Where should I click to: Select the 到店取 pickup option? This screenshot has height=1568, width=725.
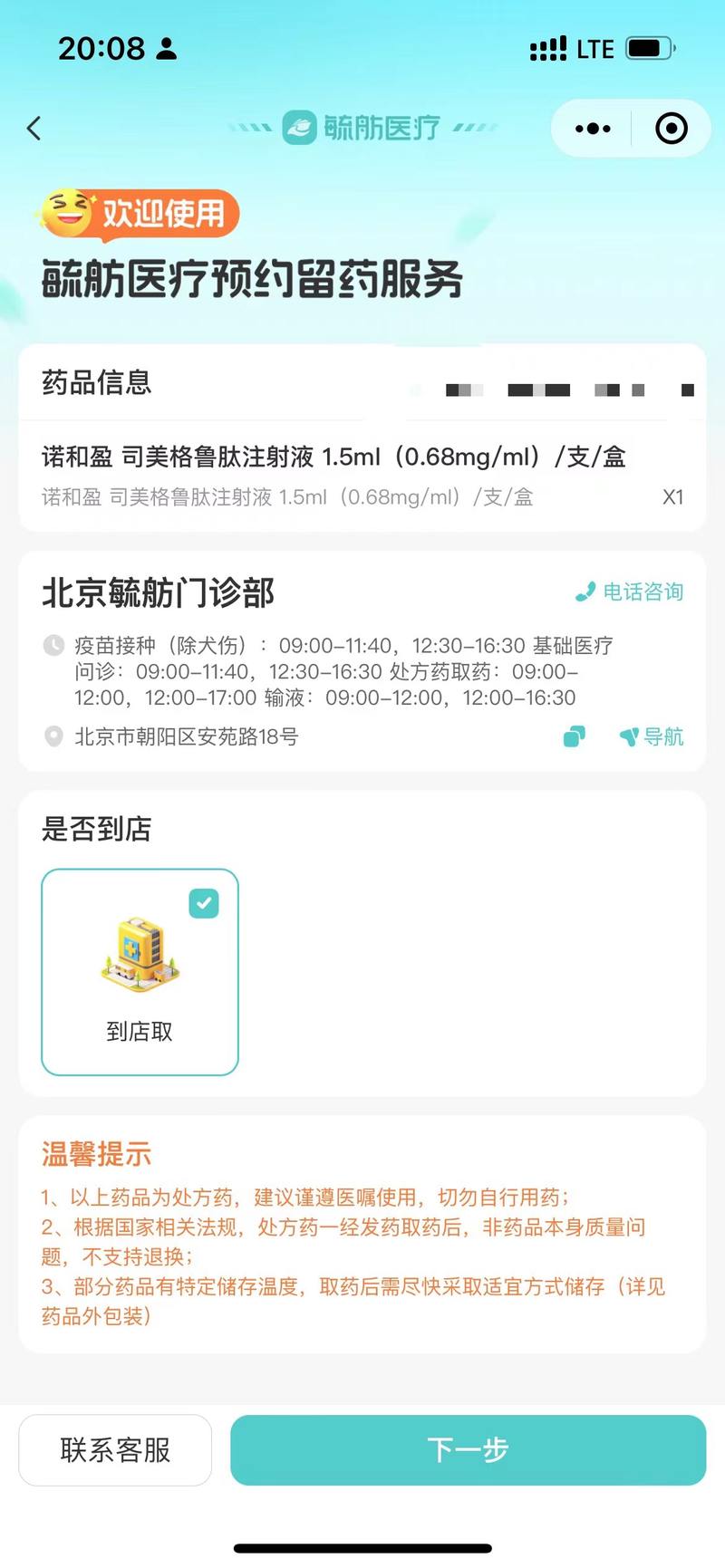(x=140, y=972)
